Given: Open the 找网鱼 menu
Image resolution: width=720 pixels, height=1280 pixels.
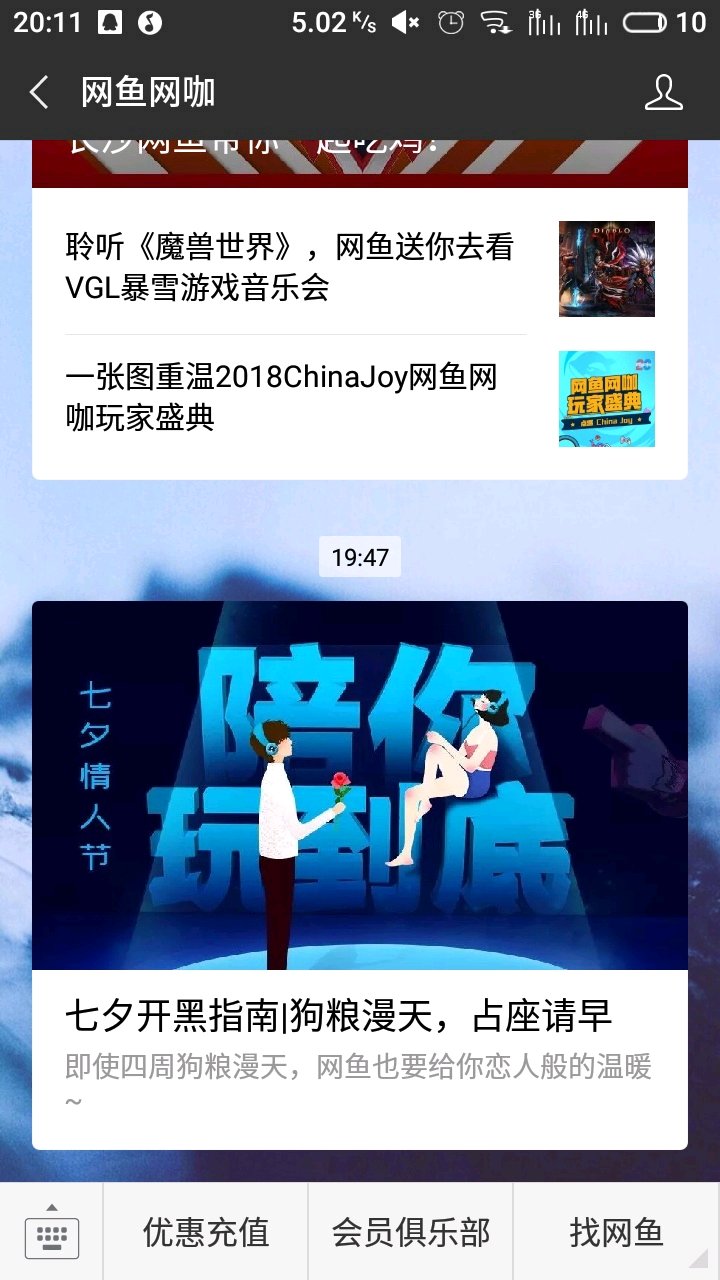Looking at the screenshot, I should click(617, 1232).
